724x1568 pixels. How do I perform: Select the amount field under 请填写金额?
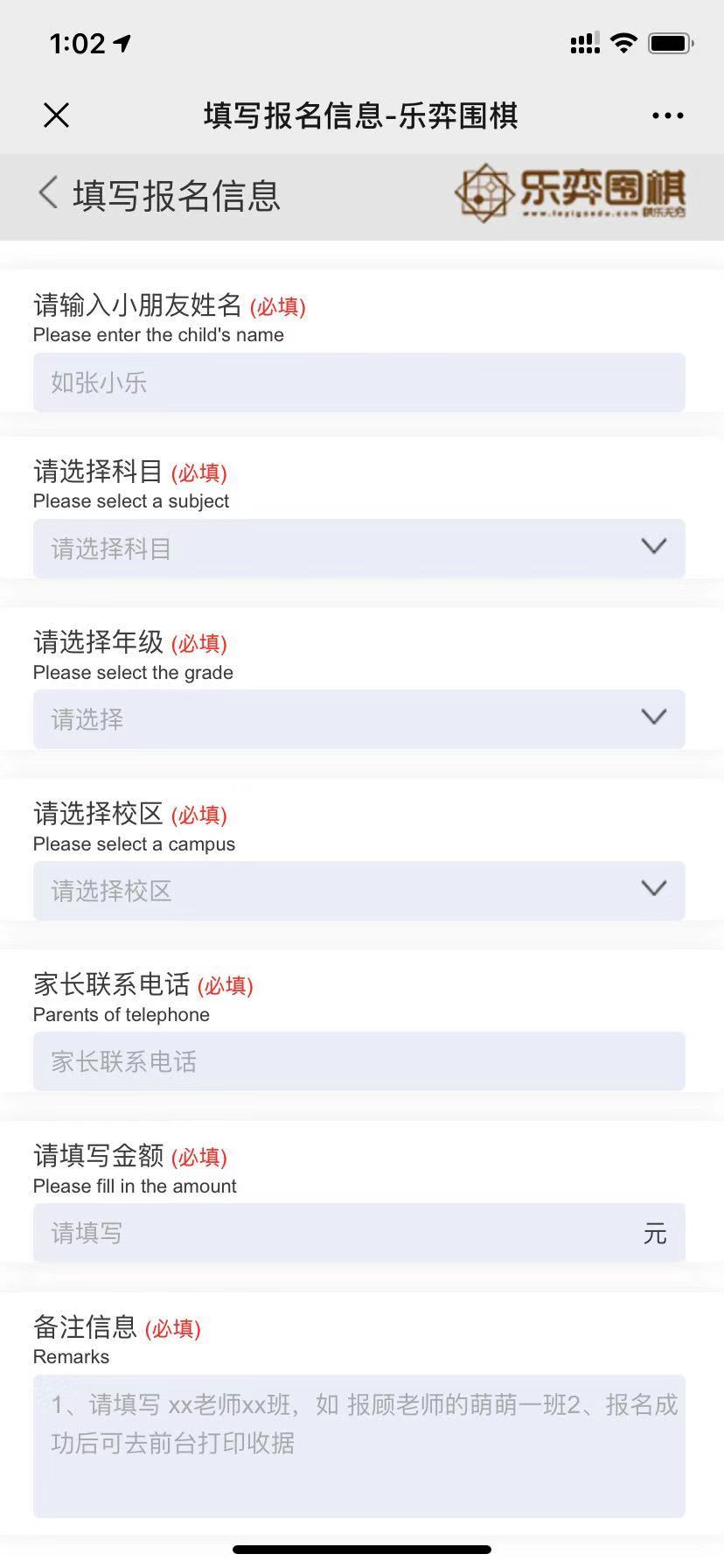click(341, 1233)
